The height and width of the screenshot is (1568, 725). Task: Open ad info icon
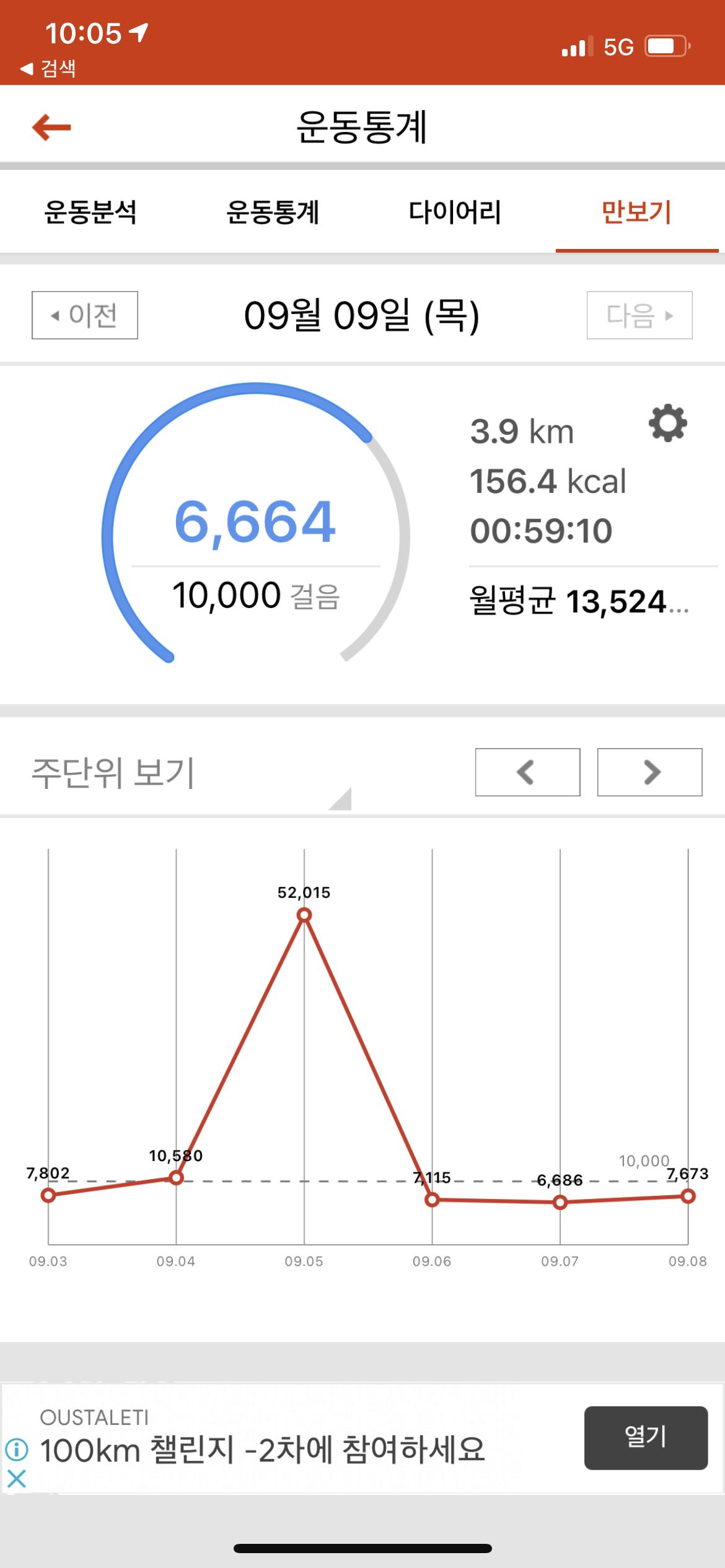[17, 1449]
